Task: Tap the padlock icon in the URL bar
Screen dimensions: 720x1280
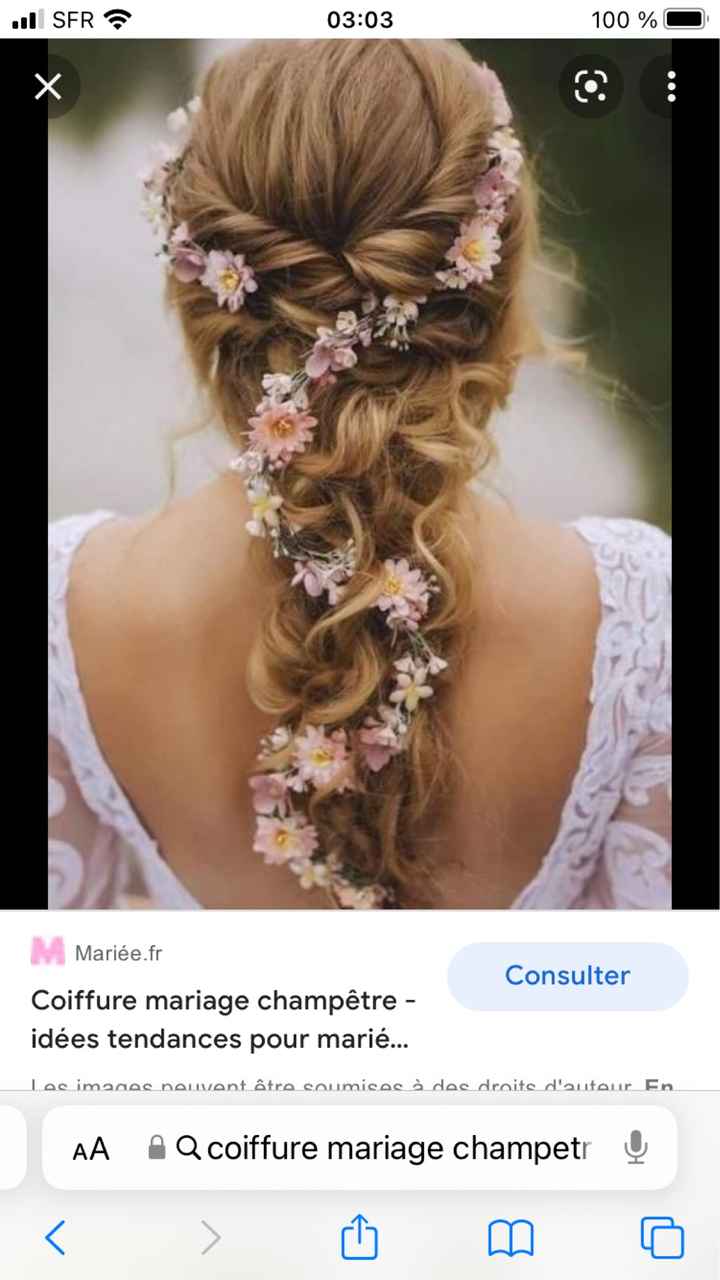Action: click(156, 1148)
